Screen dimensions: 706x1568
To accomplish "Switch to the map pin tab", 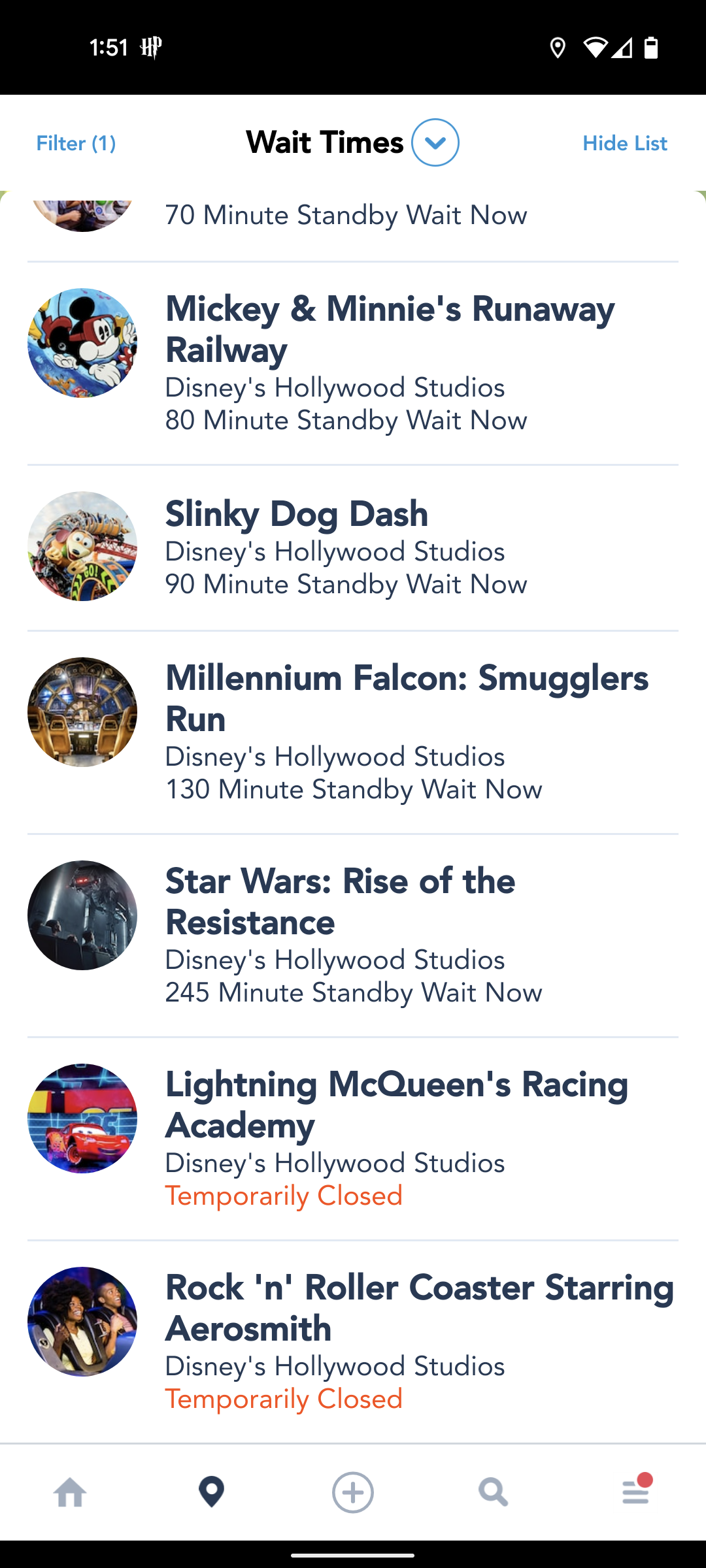I will pyautogui.click(x=211, y=1493).
